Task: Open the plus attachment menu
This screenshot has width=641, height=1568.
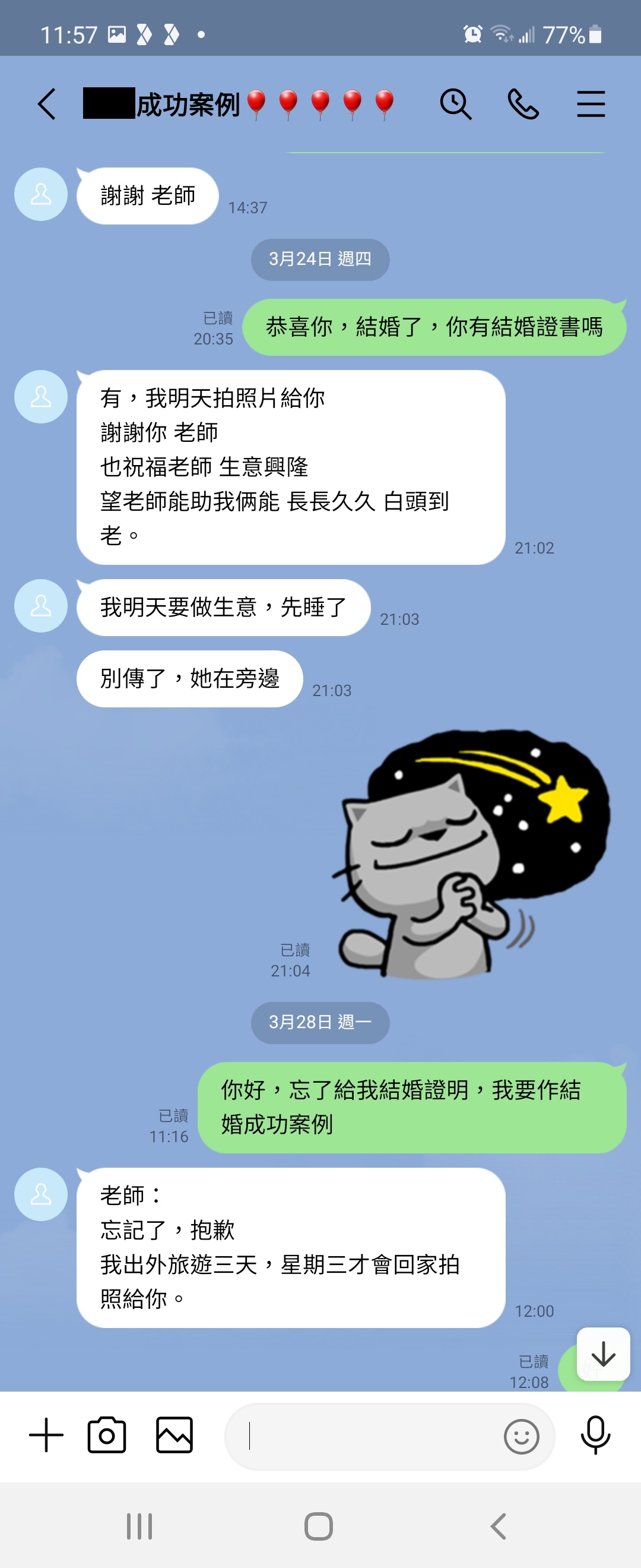Action: (x=46, y=1435)
